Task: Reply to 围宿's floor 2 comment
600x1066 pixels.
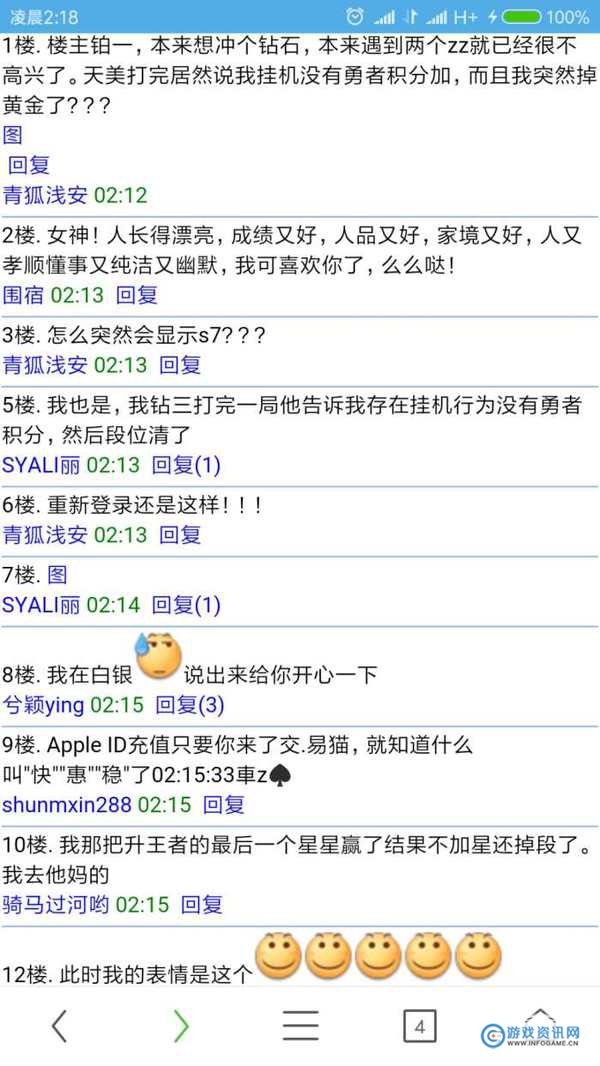Action: (x=137, y=295)
